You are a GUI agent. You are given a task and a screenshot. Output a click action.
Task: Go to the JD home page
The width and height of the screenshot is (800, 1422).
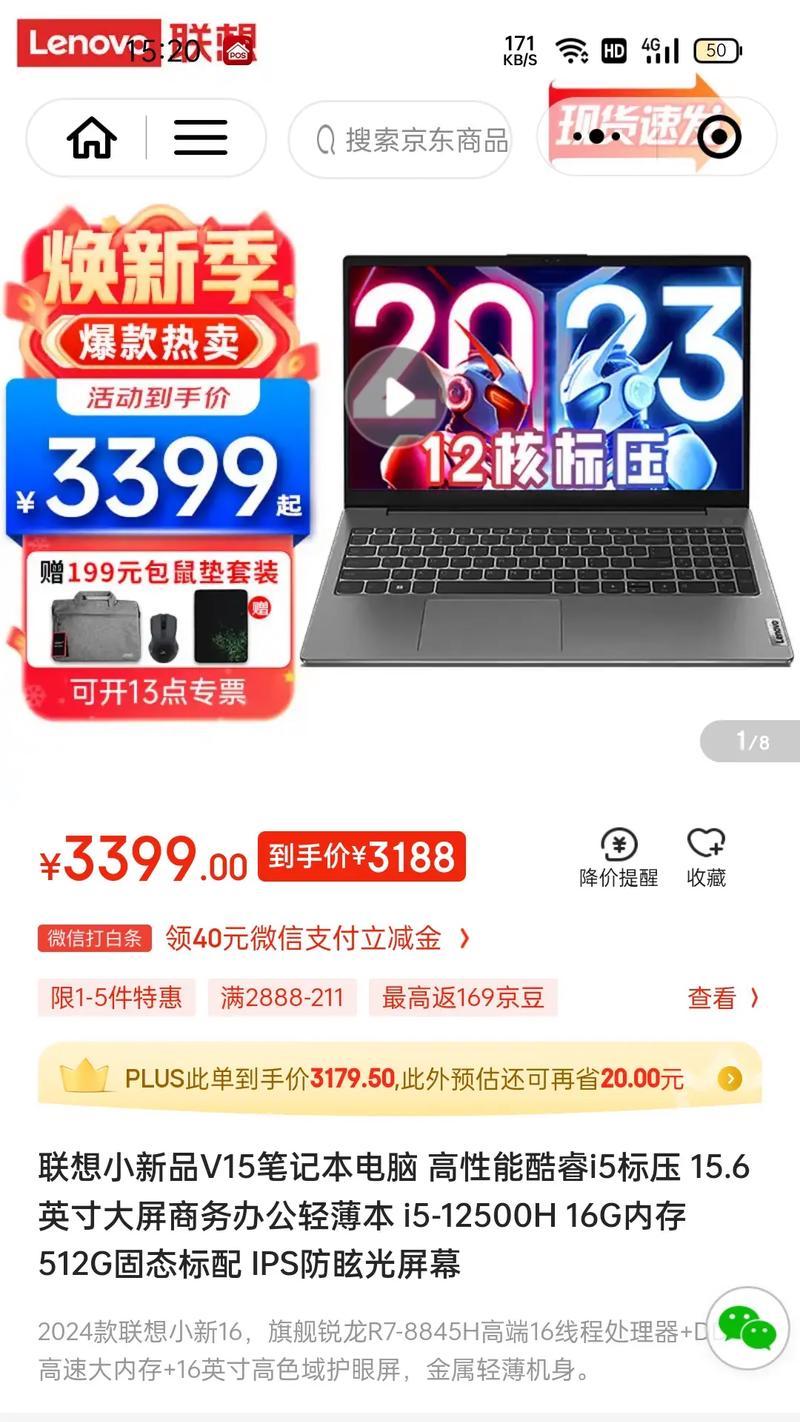[92, 138]
